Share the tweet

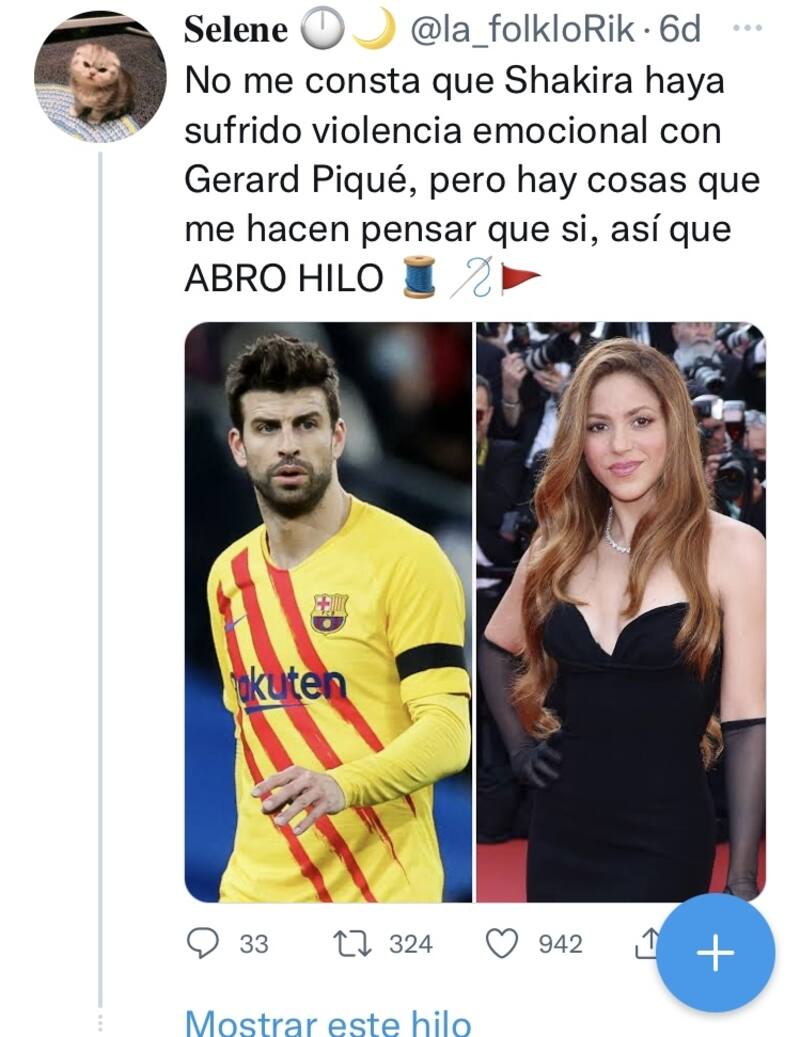(646, 942)
